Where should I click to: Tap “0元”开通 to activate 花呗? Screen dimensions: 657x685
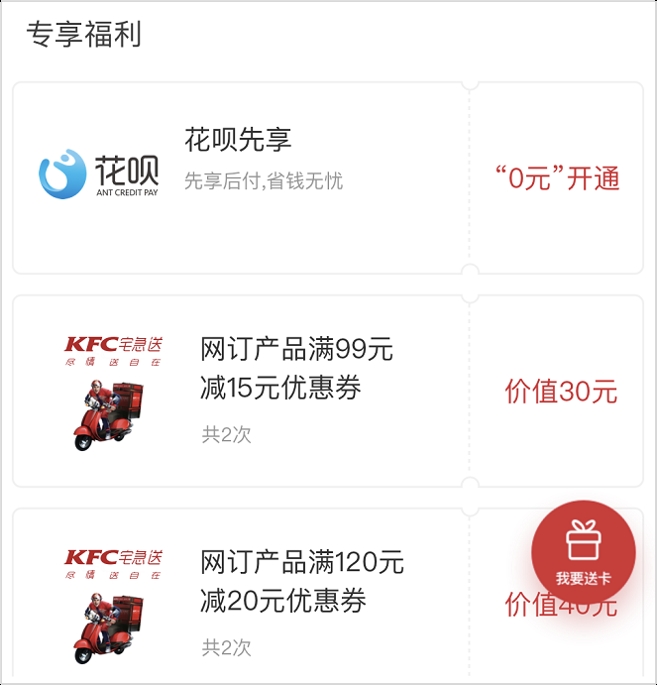(557, 180)
